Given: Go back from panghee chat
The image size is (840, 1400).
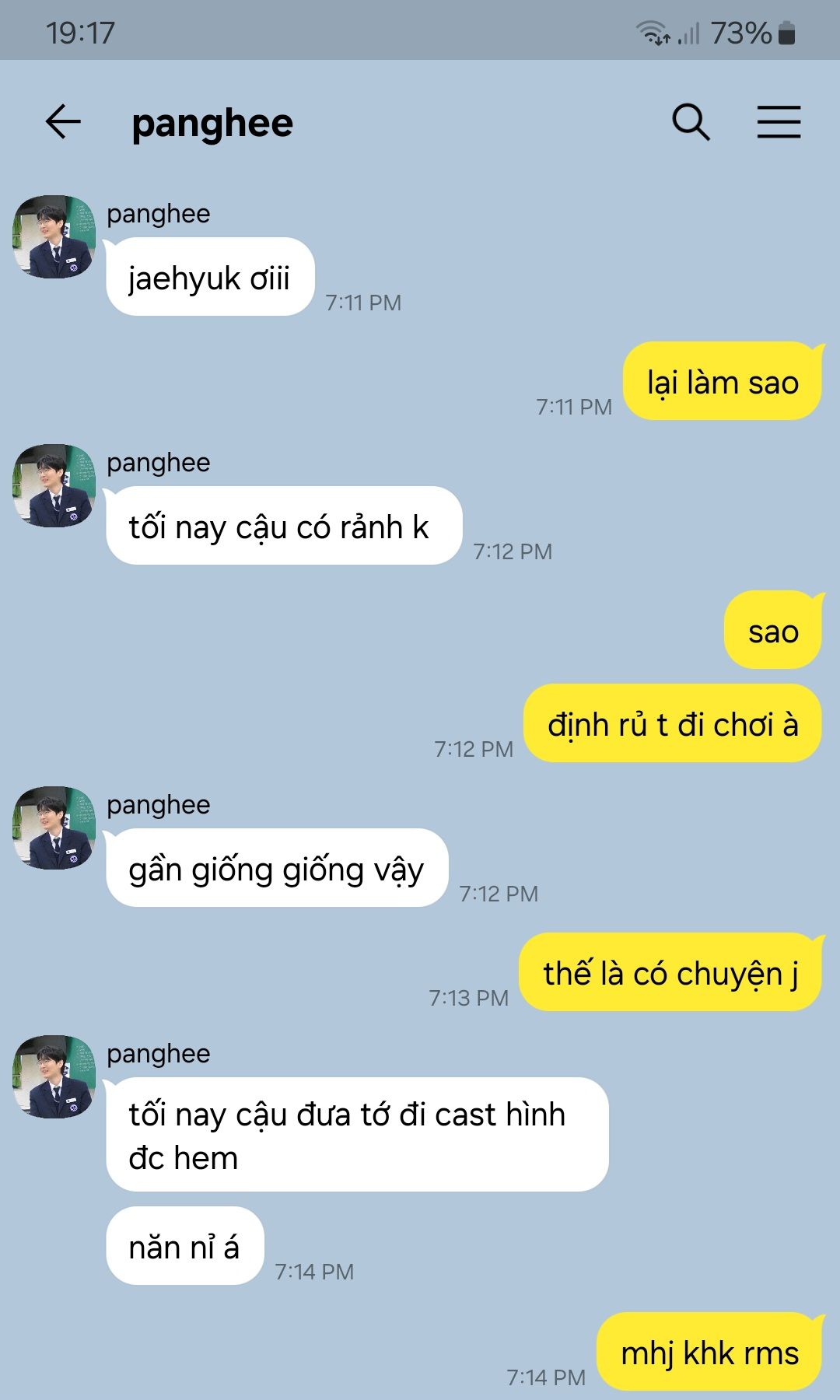Looking at the screenshot, I should (x=63, y=122).
